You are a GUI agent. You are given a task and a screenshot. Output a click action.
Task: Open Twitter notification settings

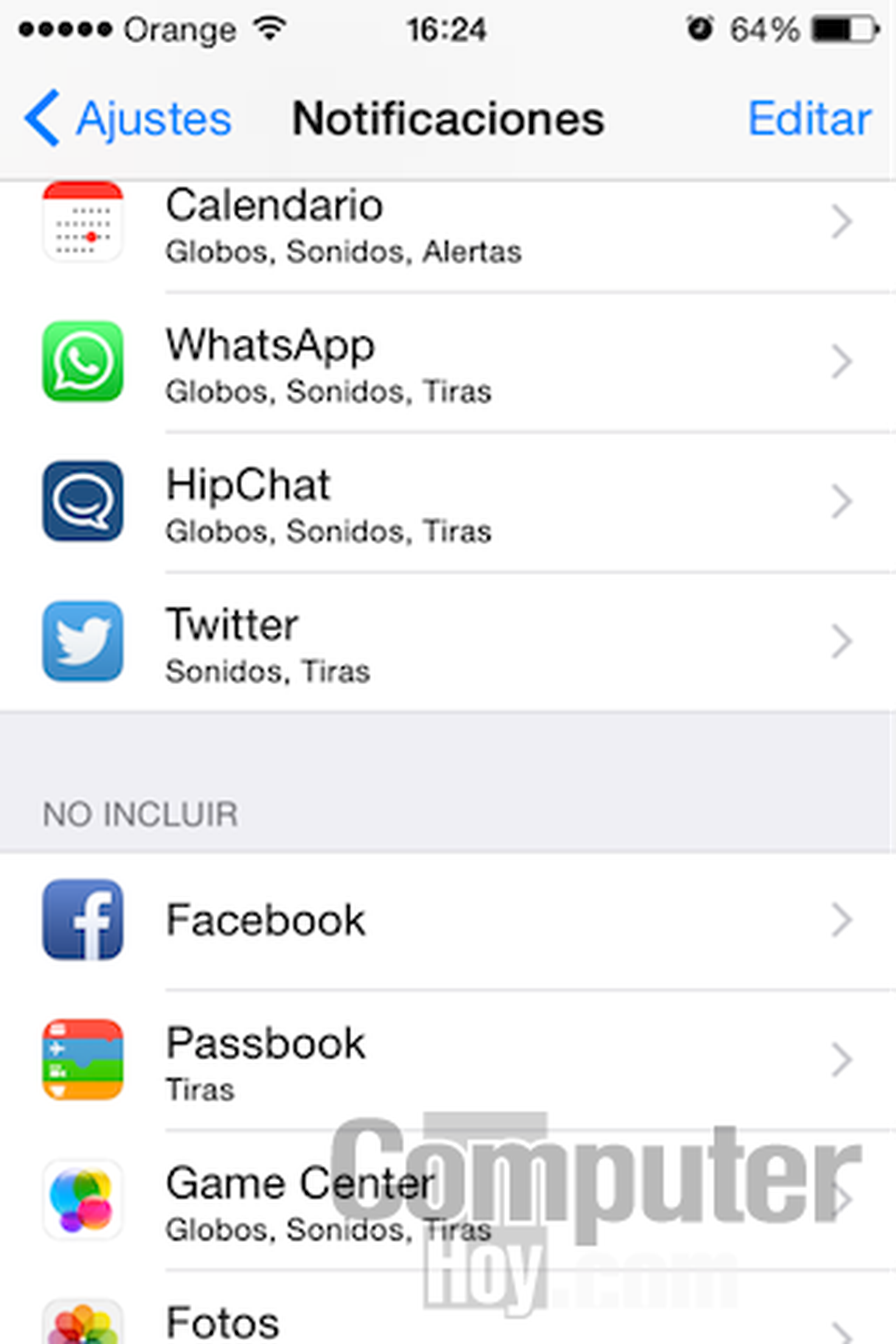pos(446,642)
